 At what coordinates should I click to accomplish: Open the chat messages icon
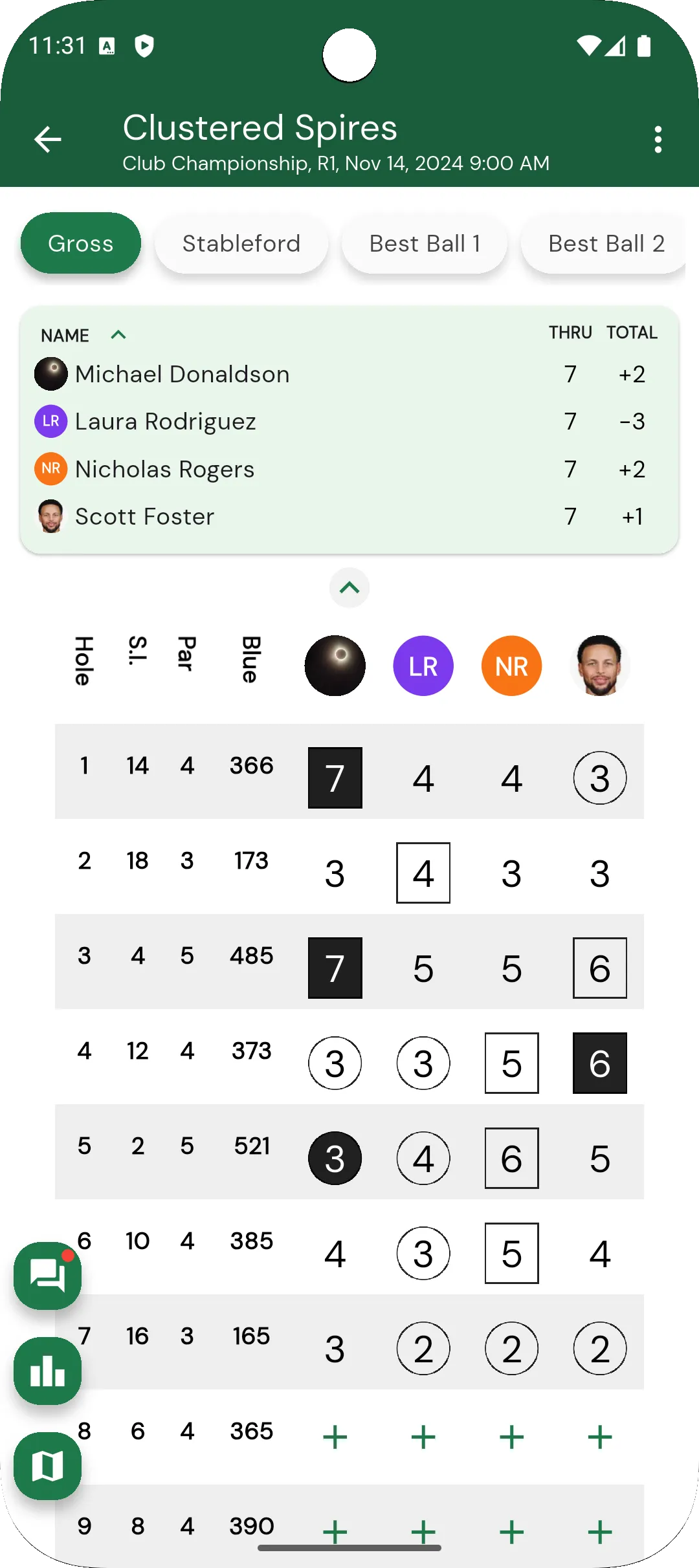pyautogui.click(x=47, y=1278)
